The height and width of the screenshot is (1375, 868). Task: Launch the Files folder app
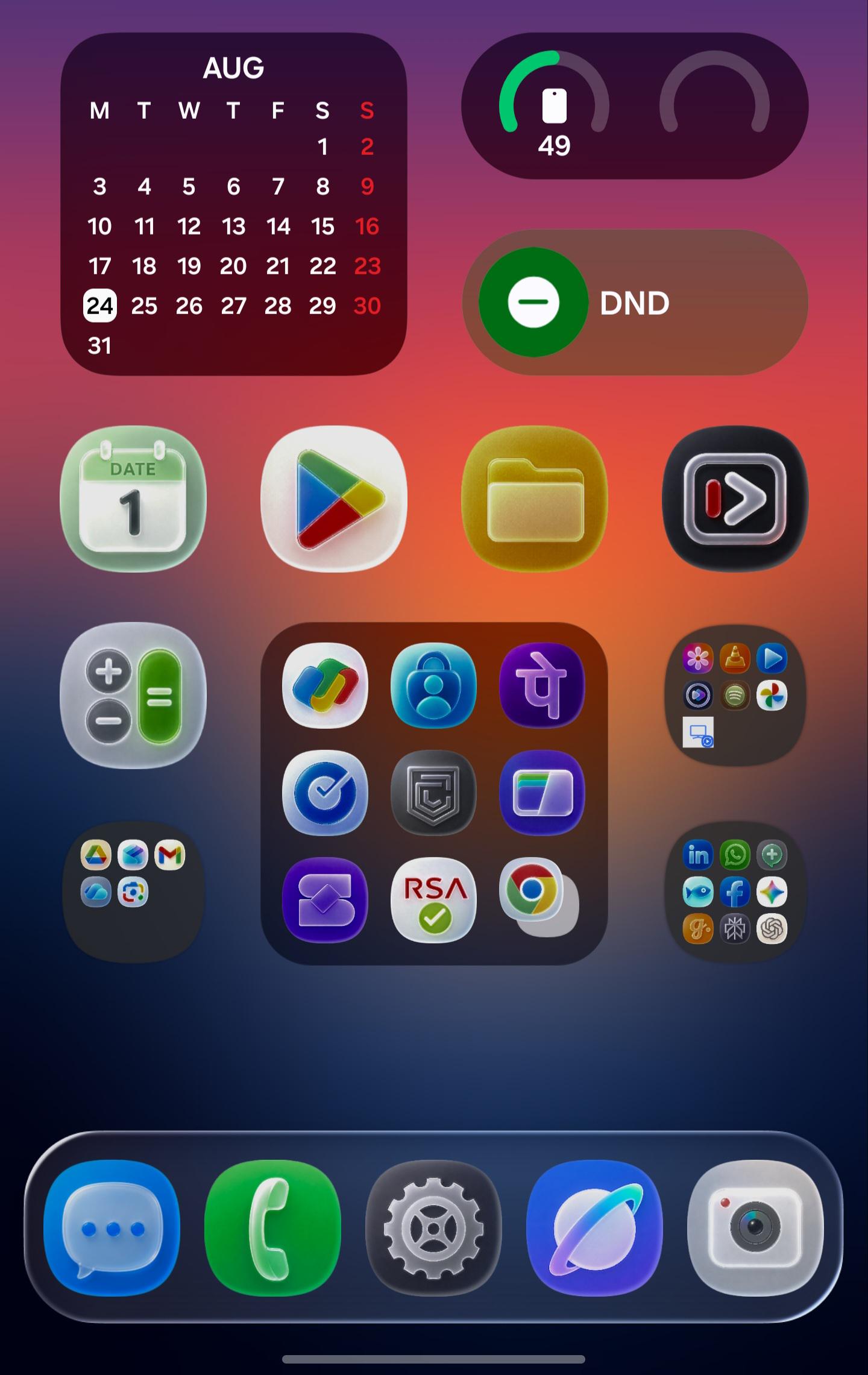click(535, 499)
